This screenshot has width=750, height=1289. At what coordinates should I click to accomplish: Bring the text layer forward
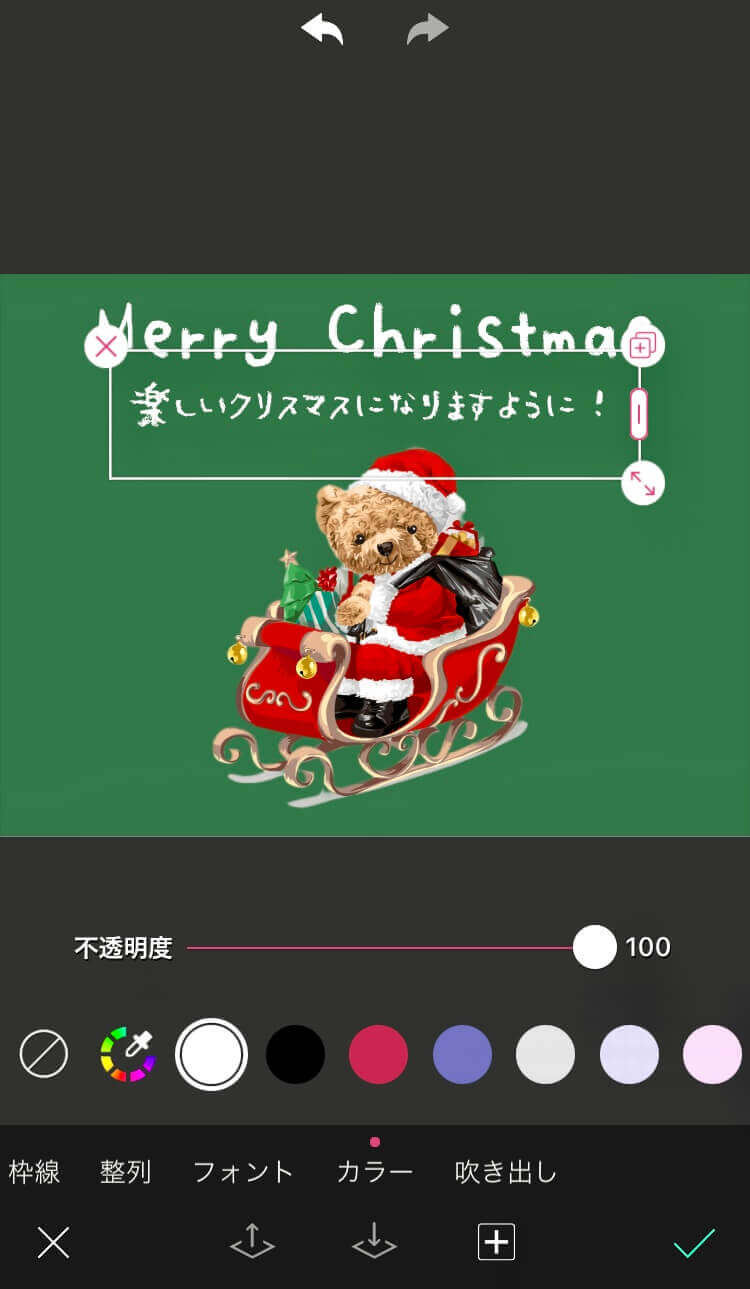coord(251,1241)
